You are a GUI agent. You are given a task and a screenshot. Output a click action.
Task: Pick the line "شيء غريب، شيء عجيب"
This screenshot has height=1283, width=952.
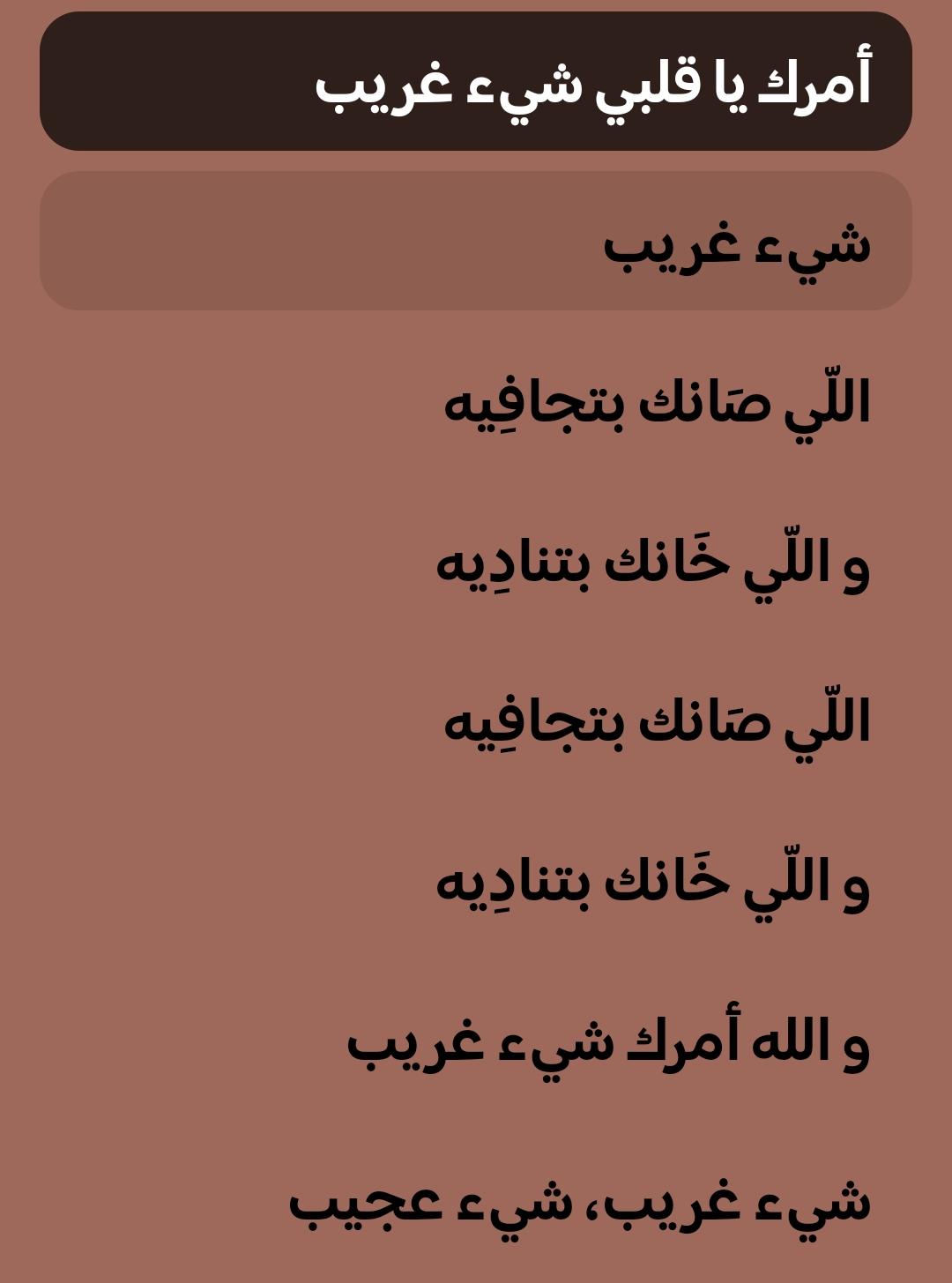(x=579, y=1202)
